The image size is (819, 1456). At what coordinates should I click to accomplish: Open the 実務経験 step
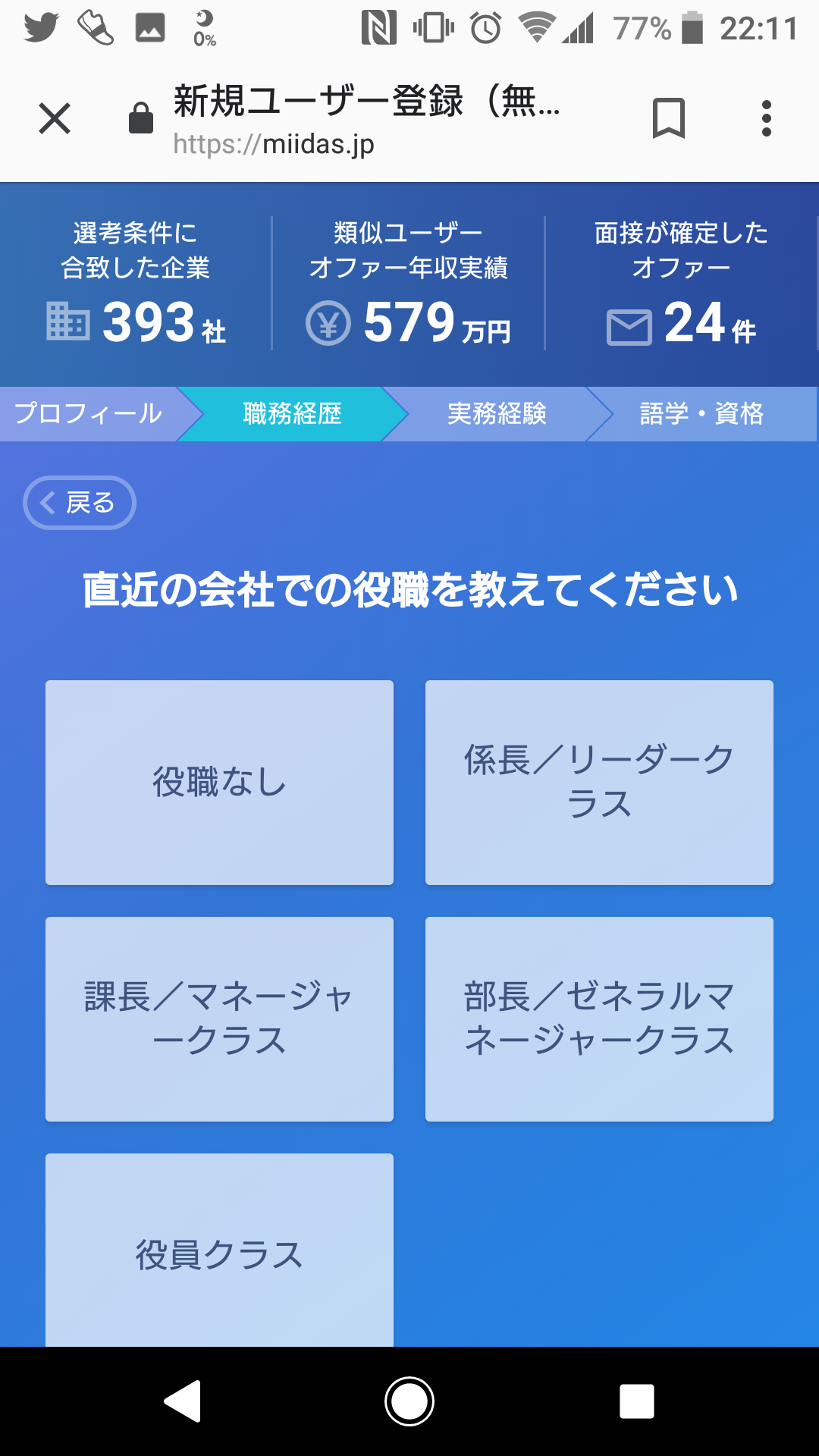tap(497, 414)
